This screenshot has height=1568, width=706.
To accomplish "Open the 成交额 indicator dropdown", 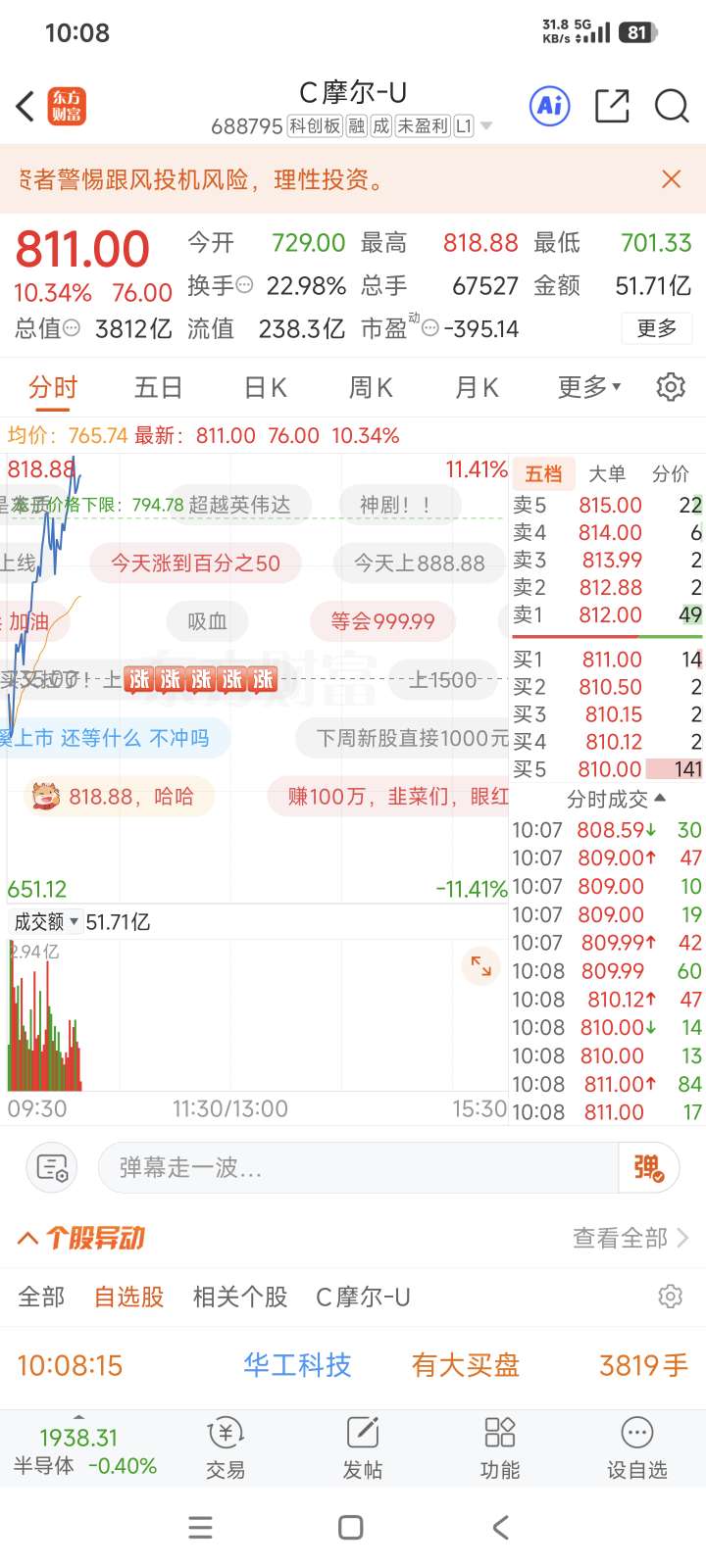I will pyautogui.click(x=46, y=922).
